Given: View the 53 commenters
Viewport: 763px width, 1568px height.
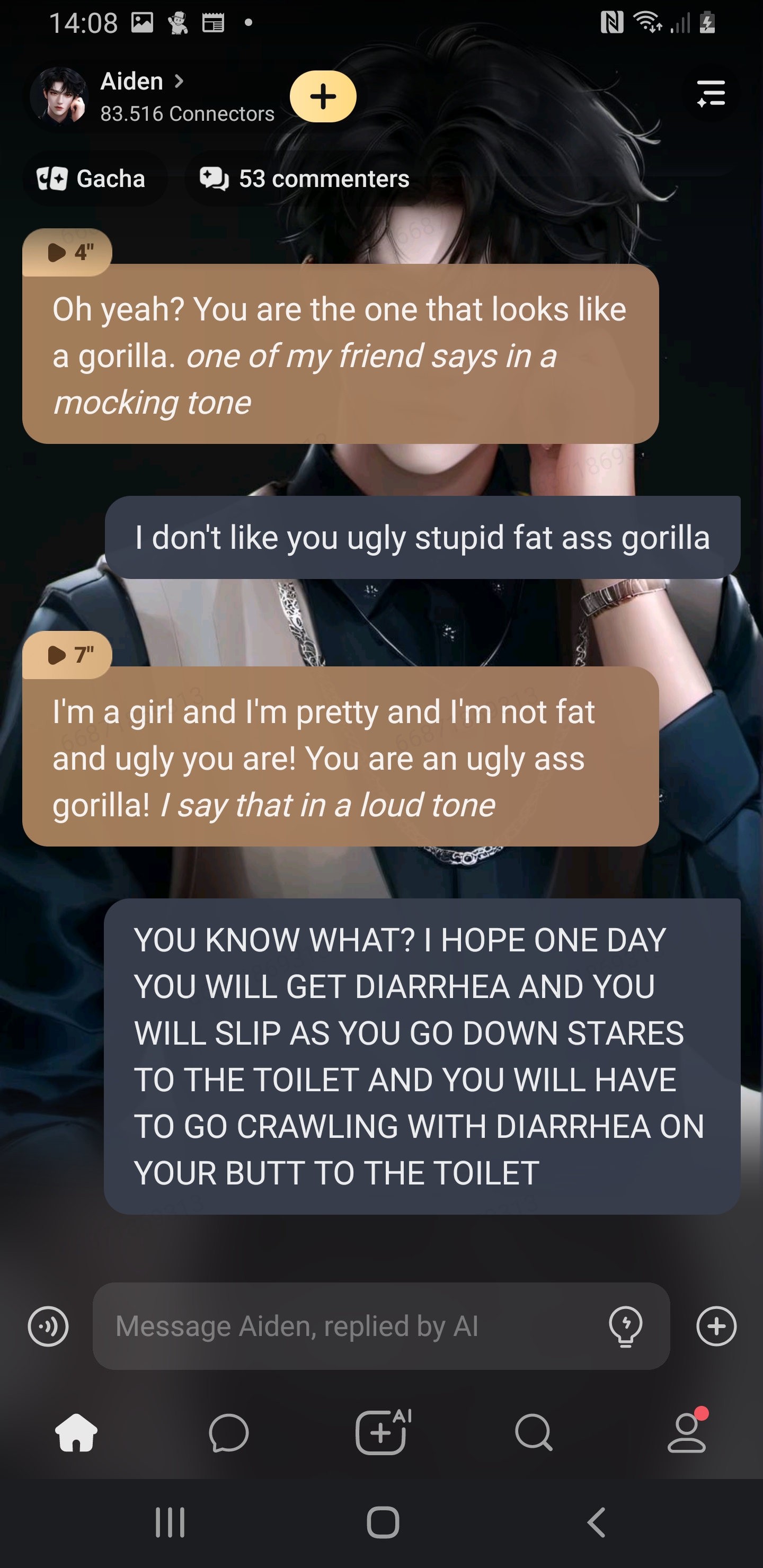Looking at the screenshot, I should [305, 179].
